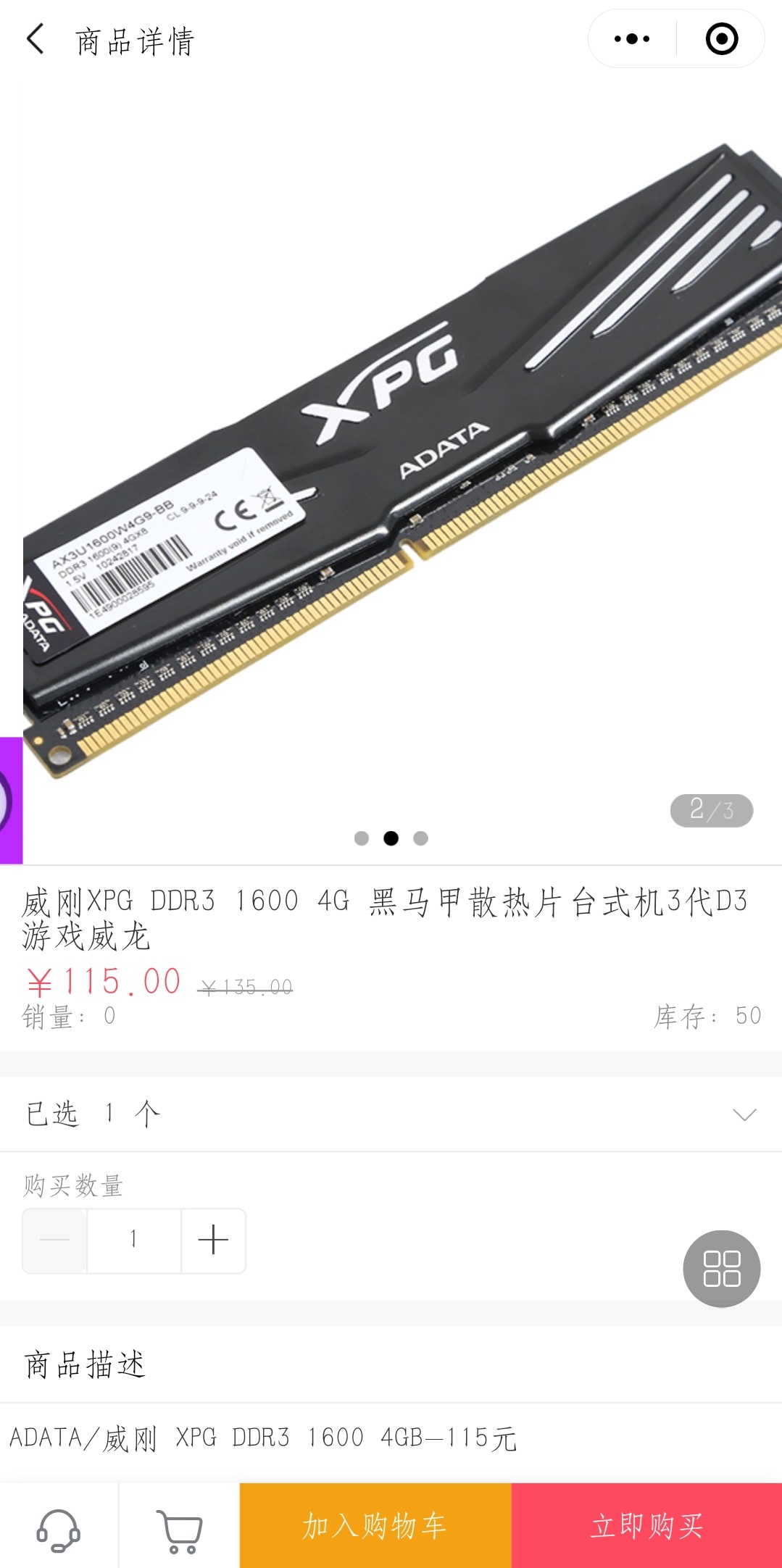Contact customer service via the headset icon

click(x=58, y=1527)
